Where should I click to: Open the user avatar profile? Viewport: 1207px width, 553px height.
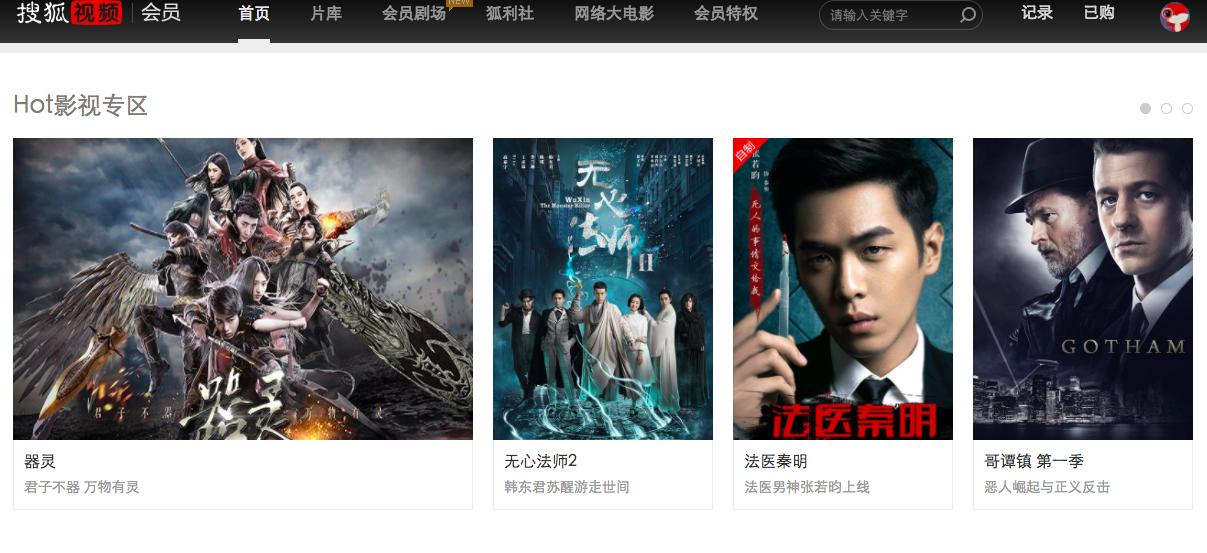point(1174,16)
